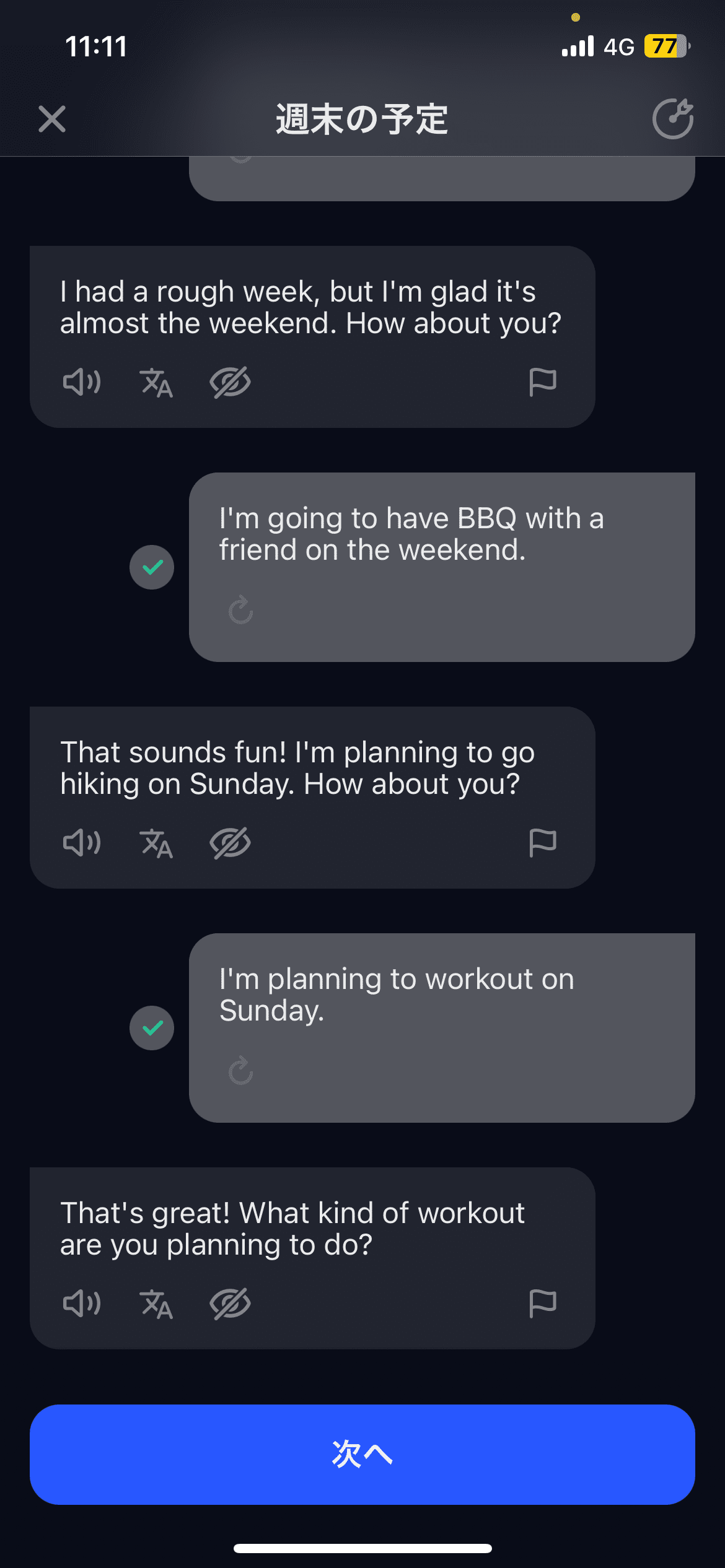Translate the "That's great!" message
The image size is (725, 1568).
click(156, 1304)
